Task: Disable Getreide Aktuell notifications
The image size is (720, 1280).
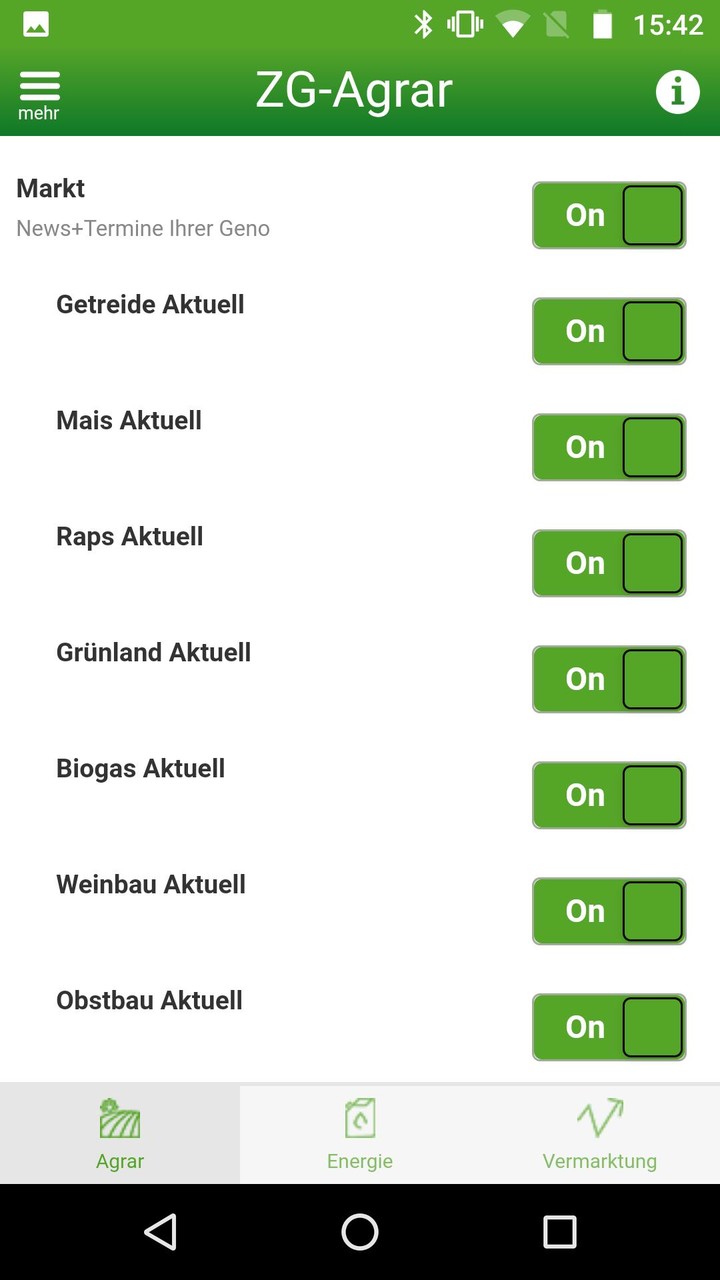Action: (x=609, y=331)
